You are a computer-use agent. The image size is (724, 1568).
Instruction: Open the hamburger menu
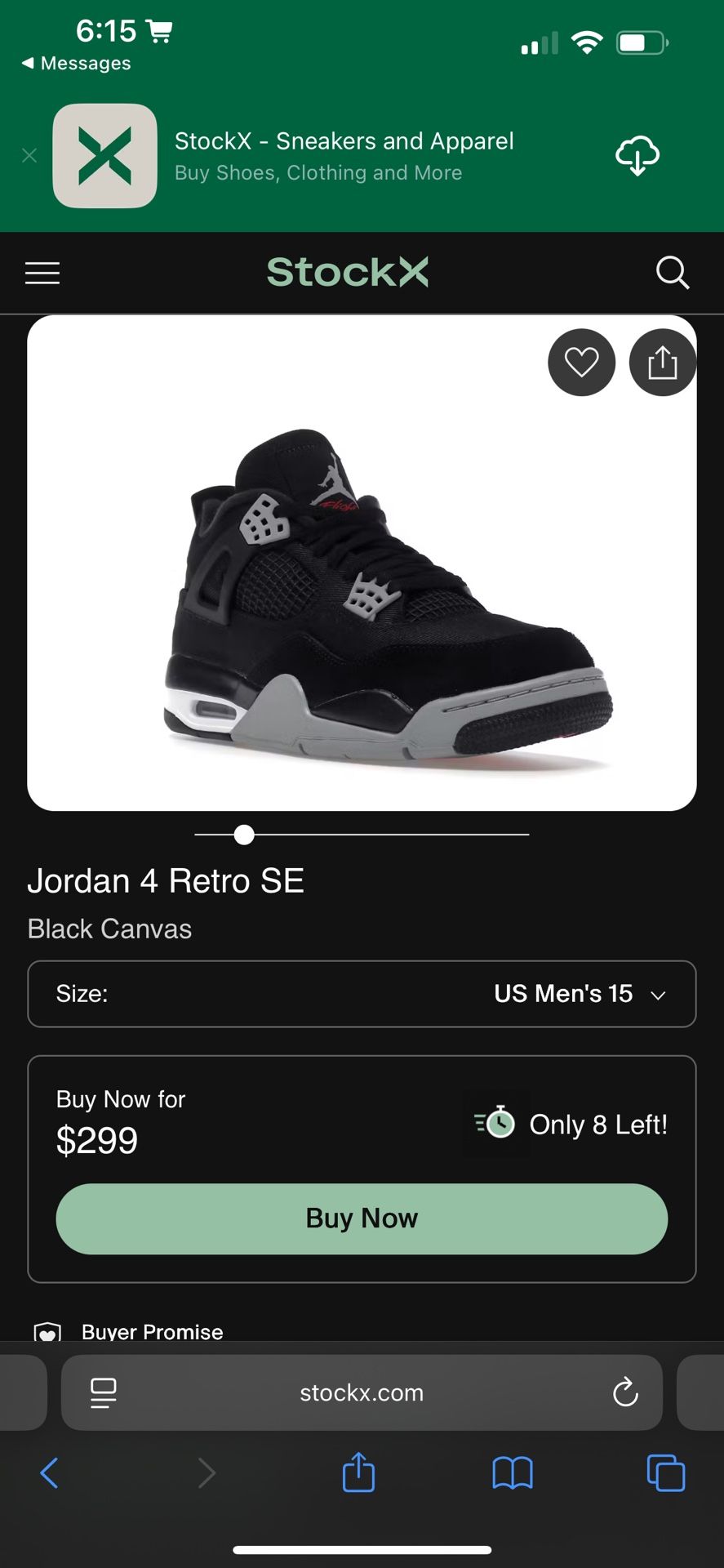(42, 273)
